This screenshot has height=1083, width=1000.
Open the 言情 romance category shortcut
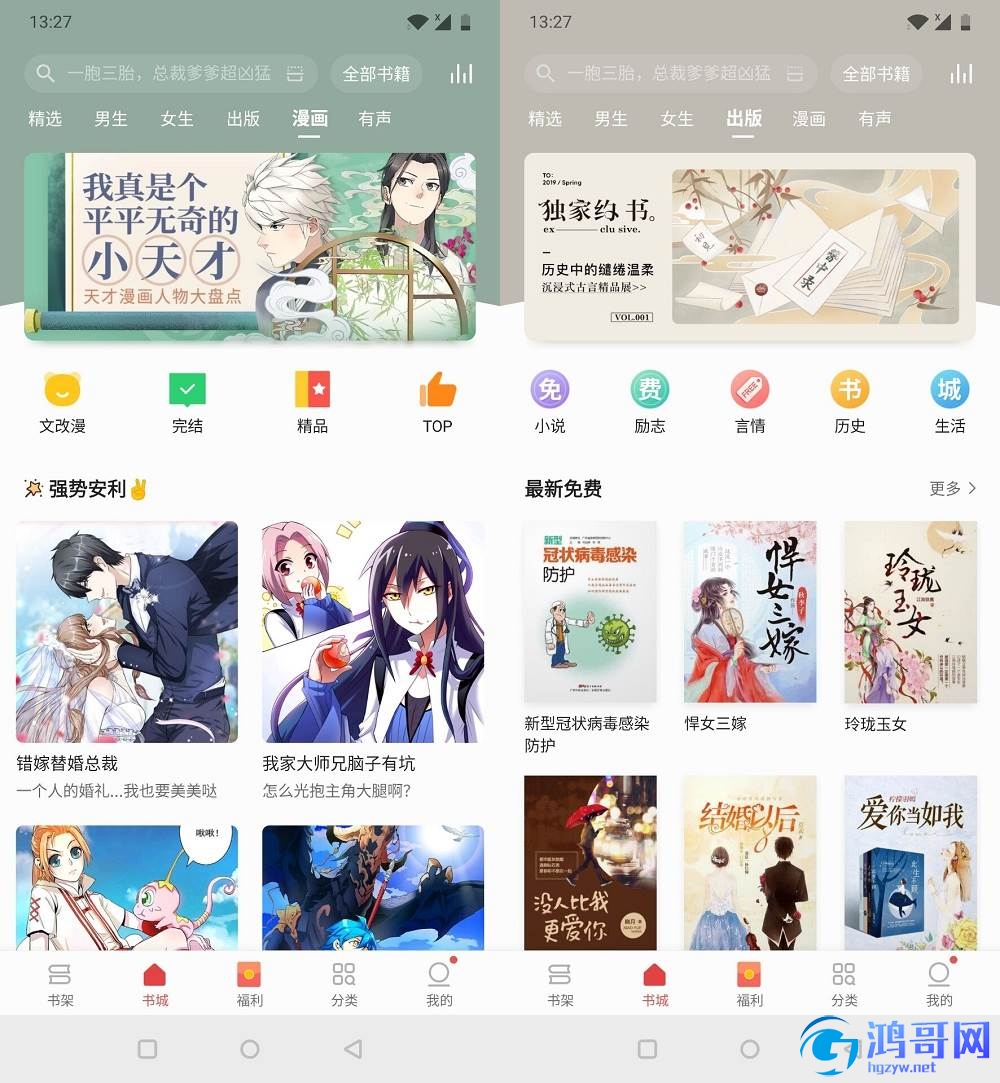(750, 402)
